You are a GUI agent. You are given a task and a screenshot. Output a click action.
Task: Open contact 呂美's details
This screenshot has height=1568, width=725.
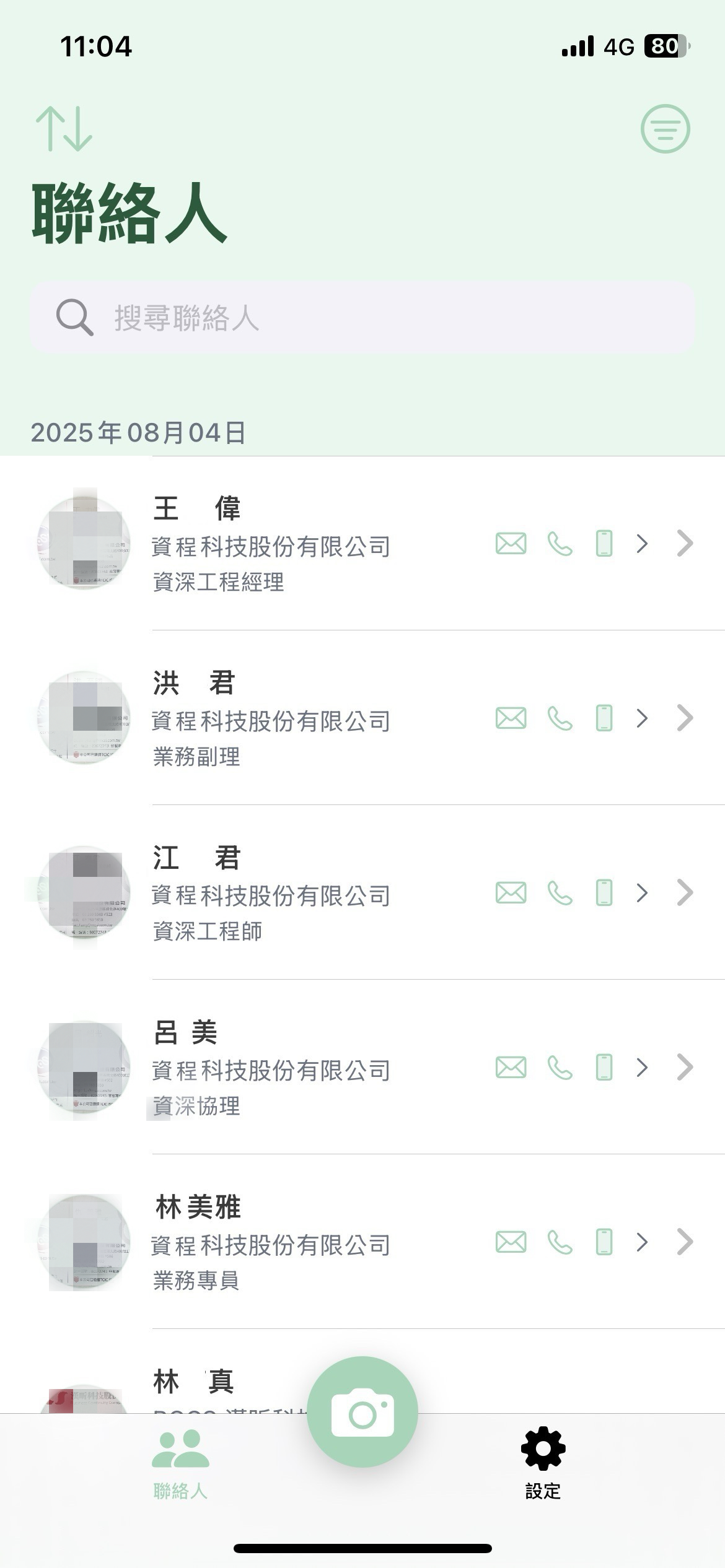point(684,1068)
